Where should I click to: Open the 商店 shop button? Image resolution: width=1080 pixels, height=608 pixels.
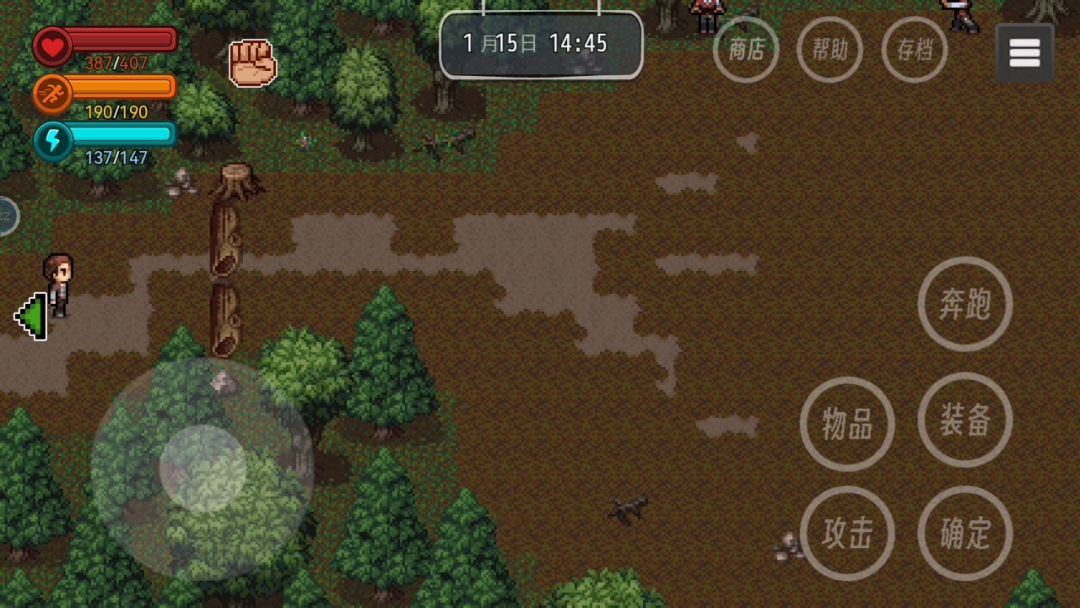[x=746, y=50]
